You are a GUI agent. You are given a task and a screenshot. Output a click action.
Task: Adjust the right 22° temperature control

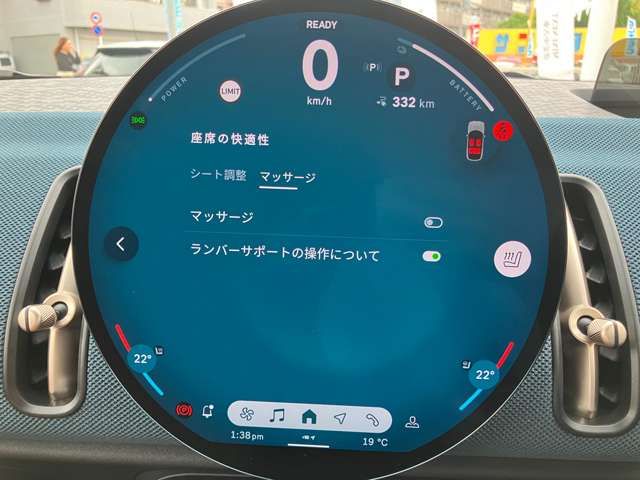tap(484, 375)
